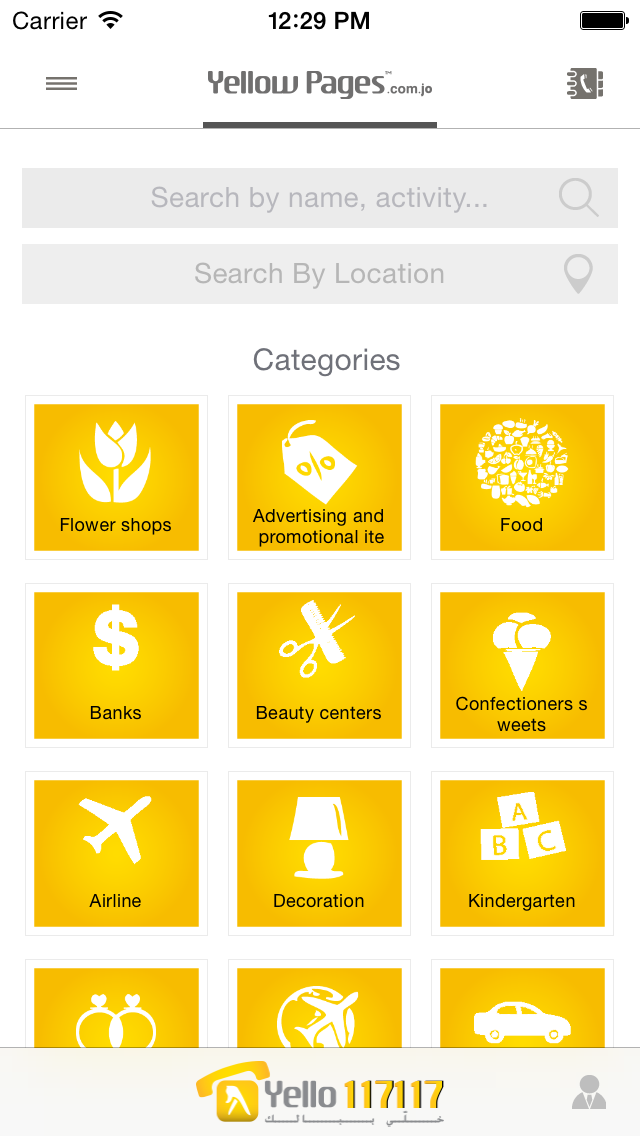This screenshot has height=1136, width=640.
Task: Open the wedding rings category tile
Action: click(117, 1008)
